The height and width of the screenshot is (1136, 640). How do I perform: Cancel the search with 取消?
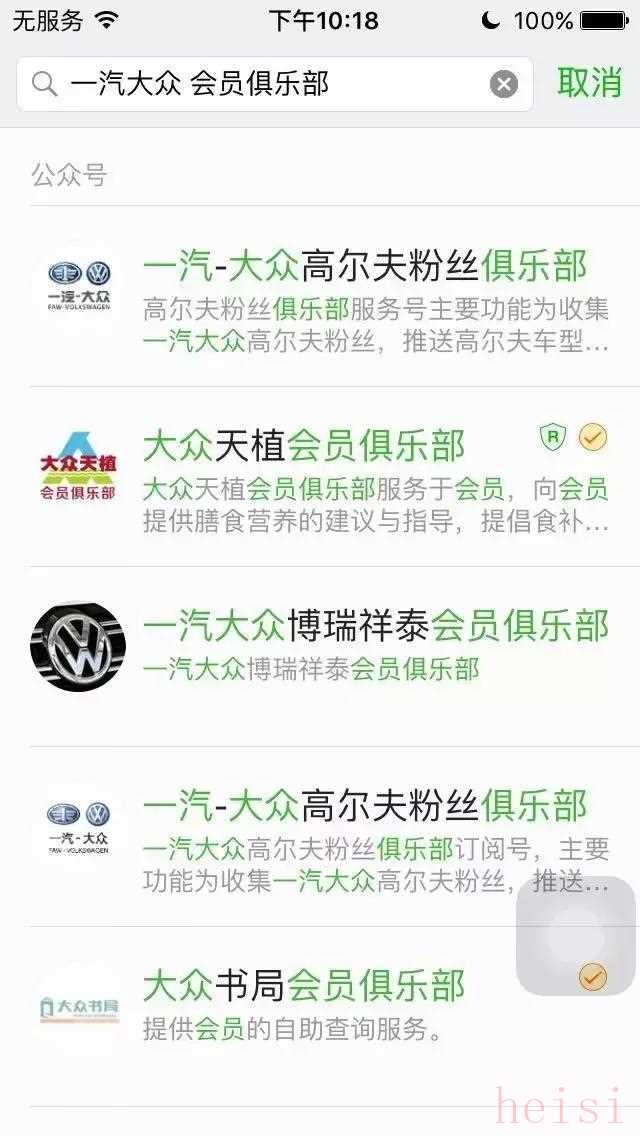(589, 84)
